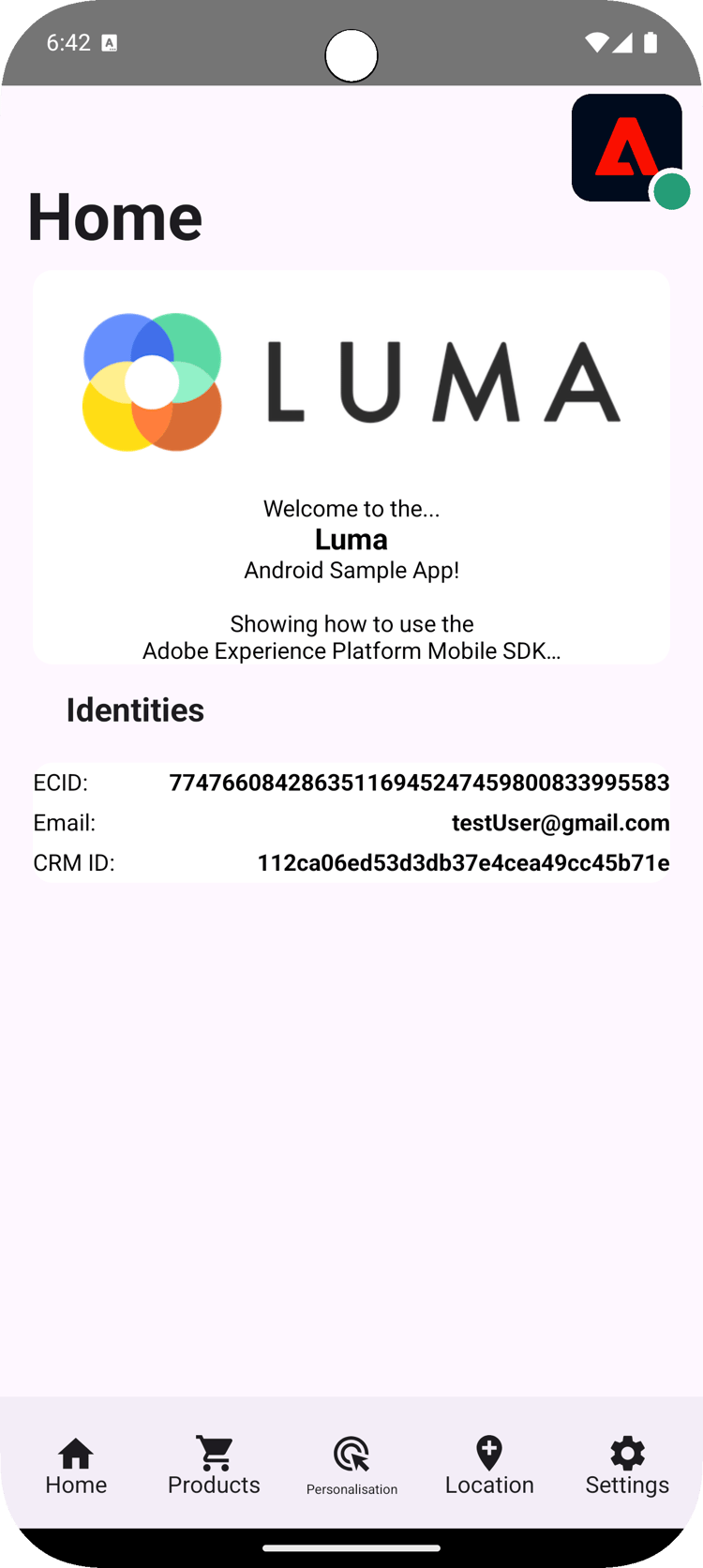Select the Home tab
Viewport: 703px width, 1568px height.
click(x=76, y=1465)
